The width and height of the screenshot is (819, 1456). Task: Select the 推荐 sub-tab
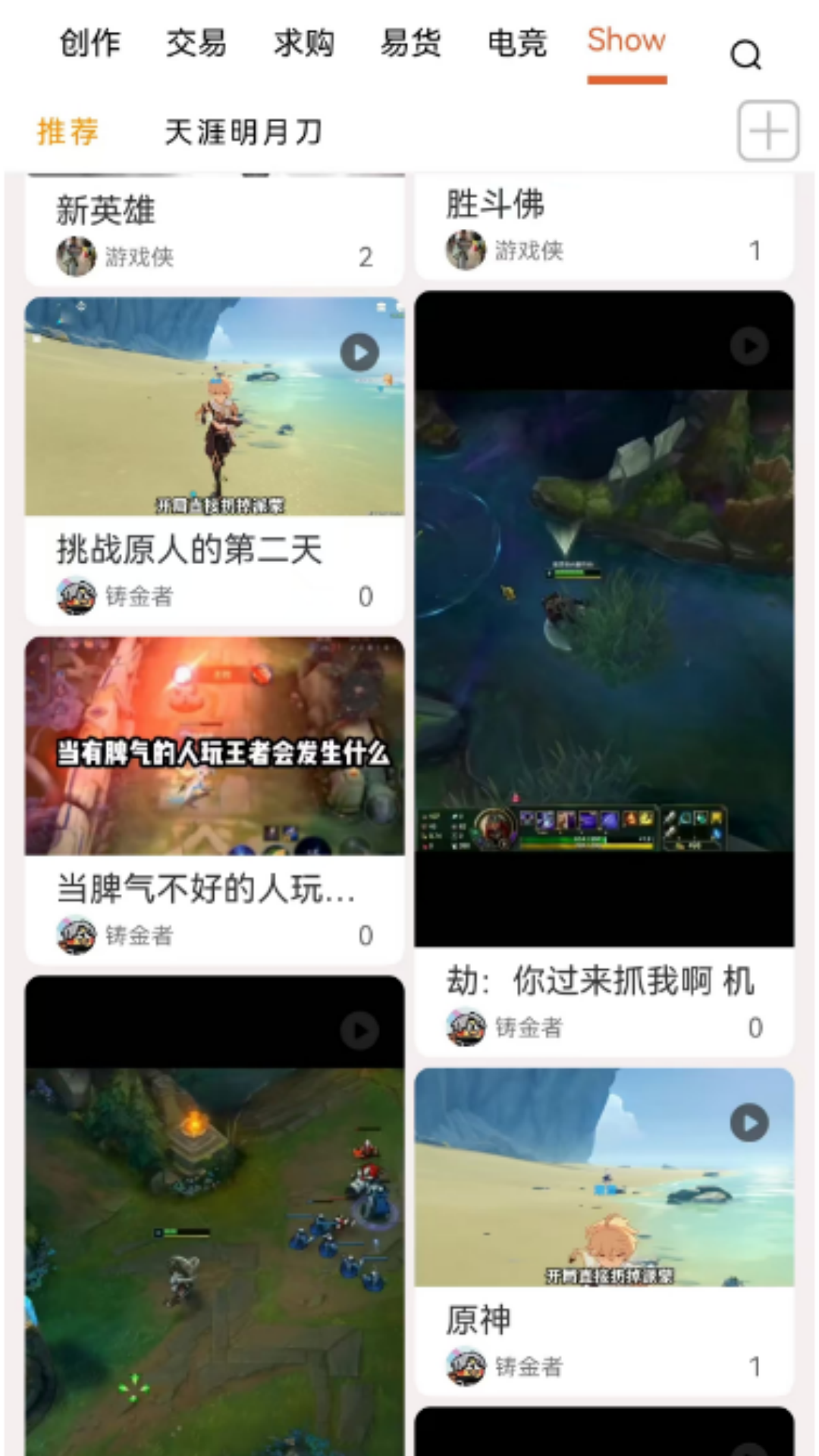click(x=67, y=132)
